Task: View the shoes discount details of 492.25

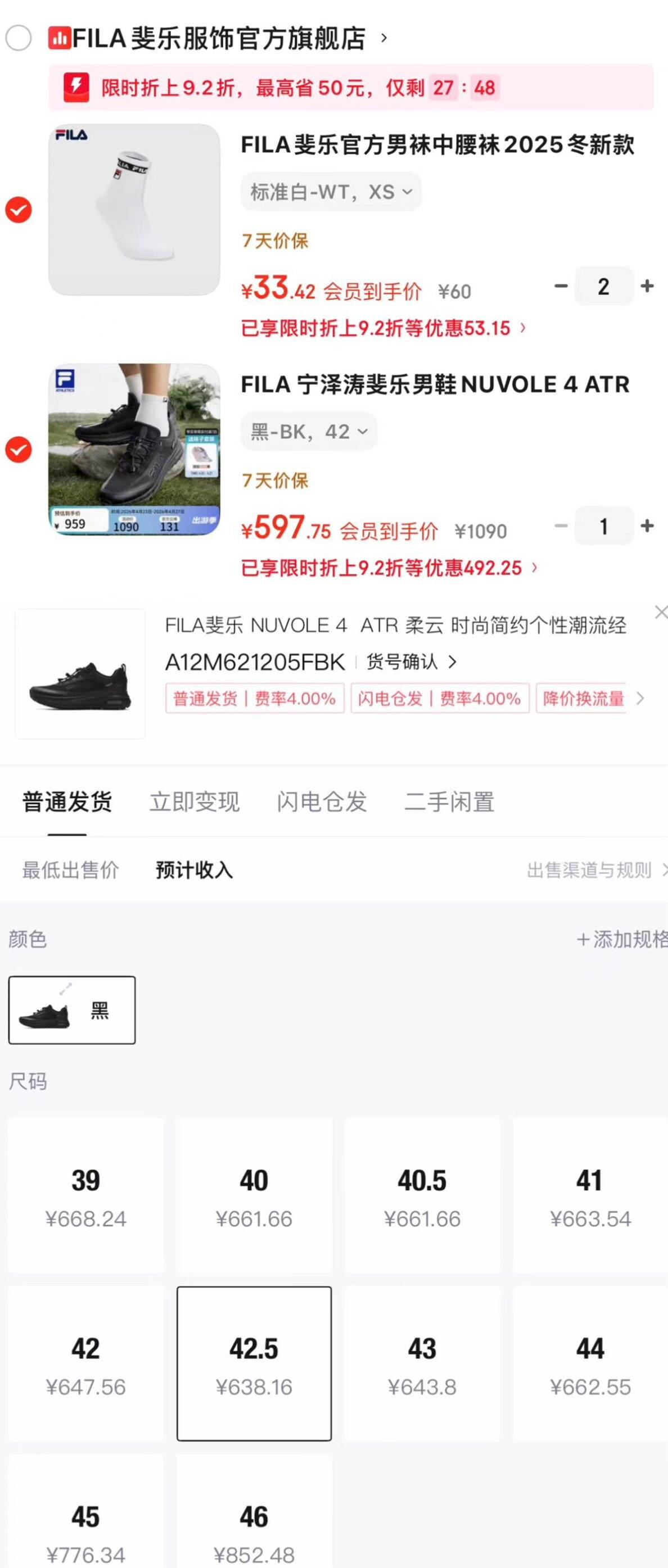Action: click(390, 569)
